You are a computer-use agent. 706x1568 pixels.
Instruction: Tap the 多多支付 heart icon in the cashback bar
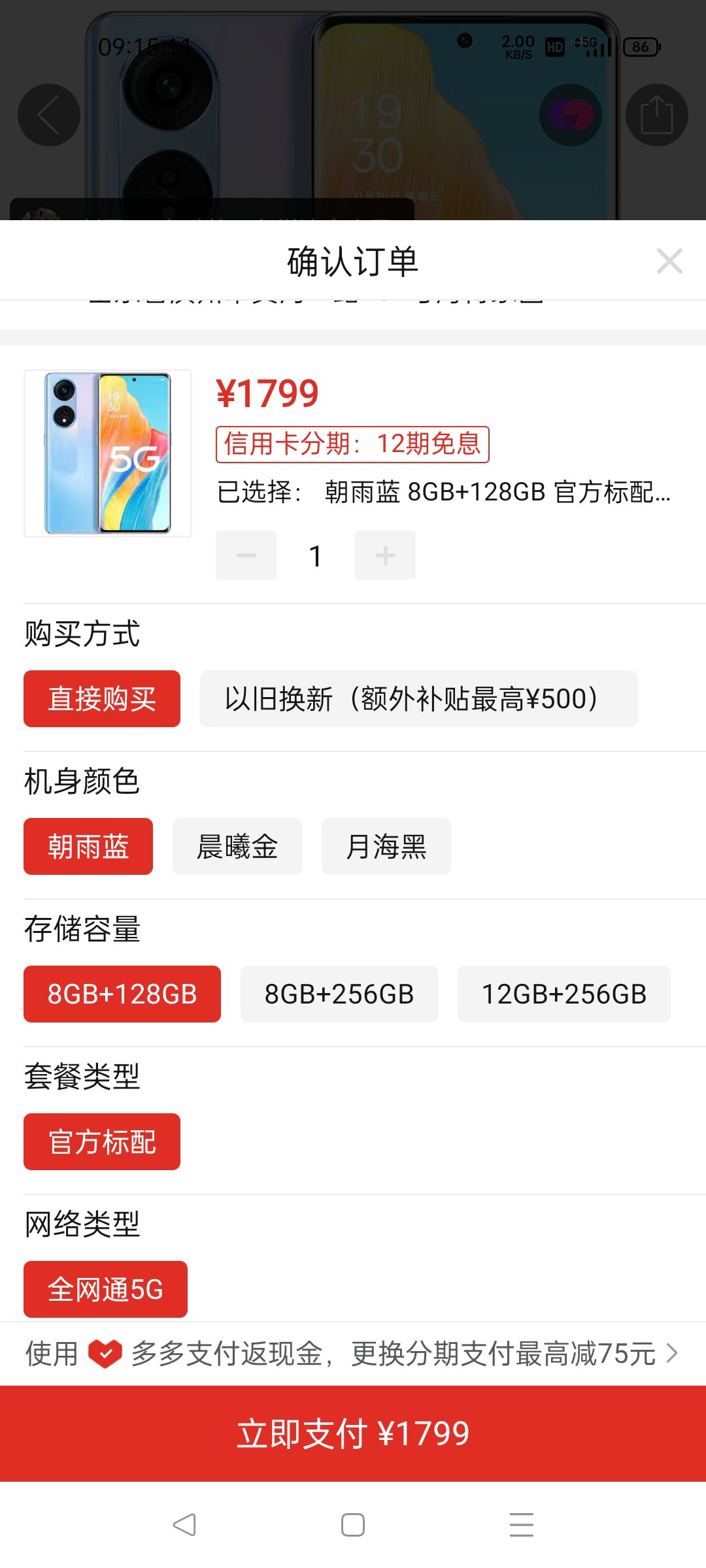(105, 1352)
